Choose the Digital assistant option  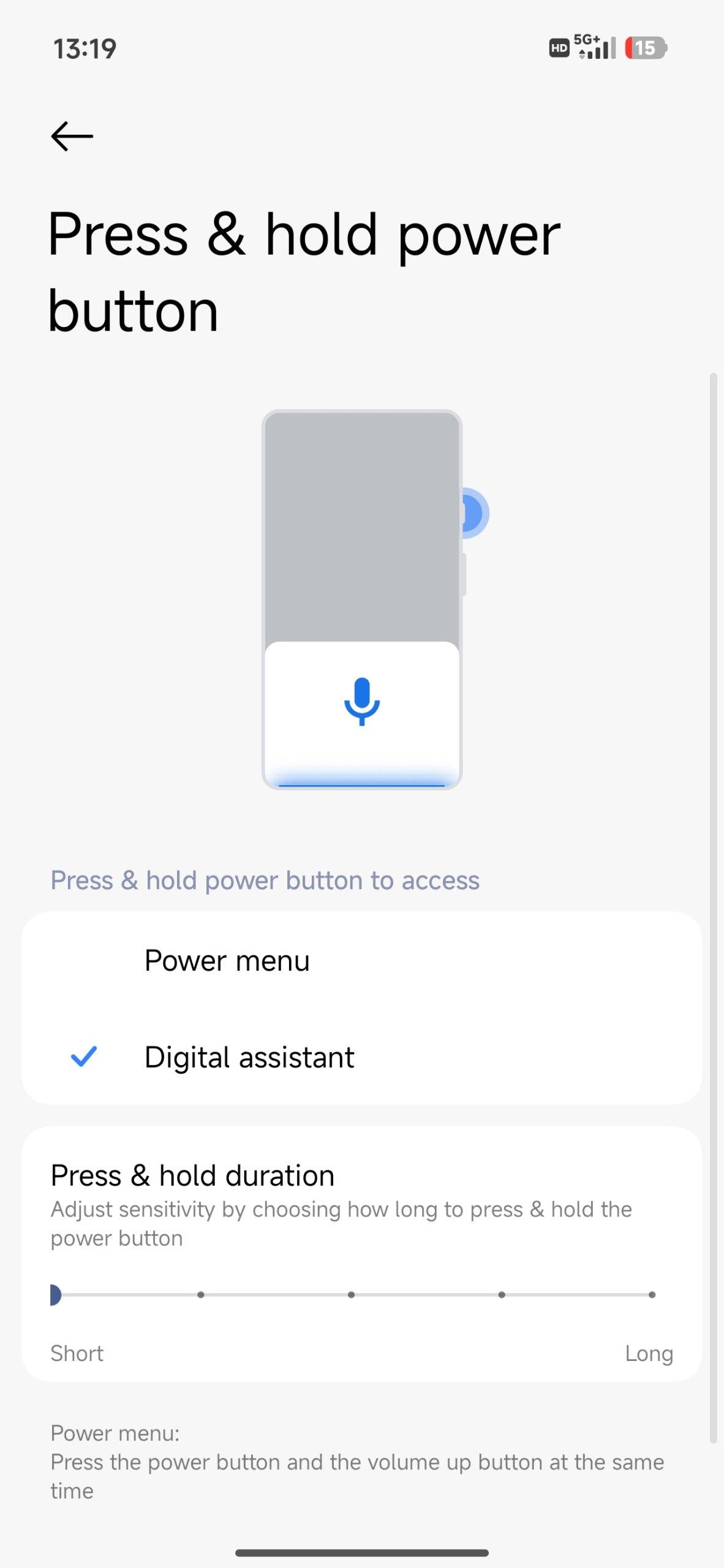point(361,1057)
